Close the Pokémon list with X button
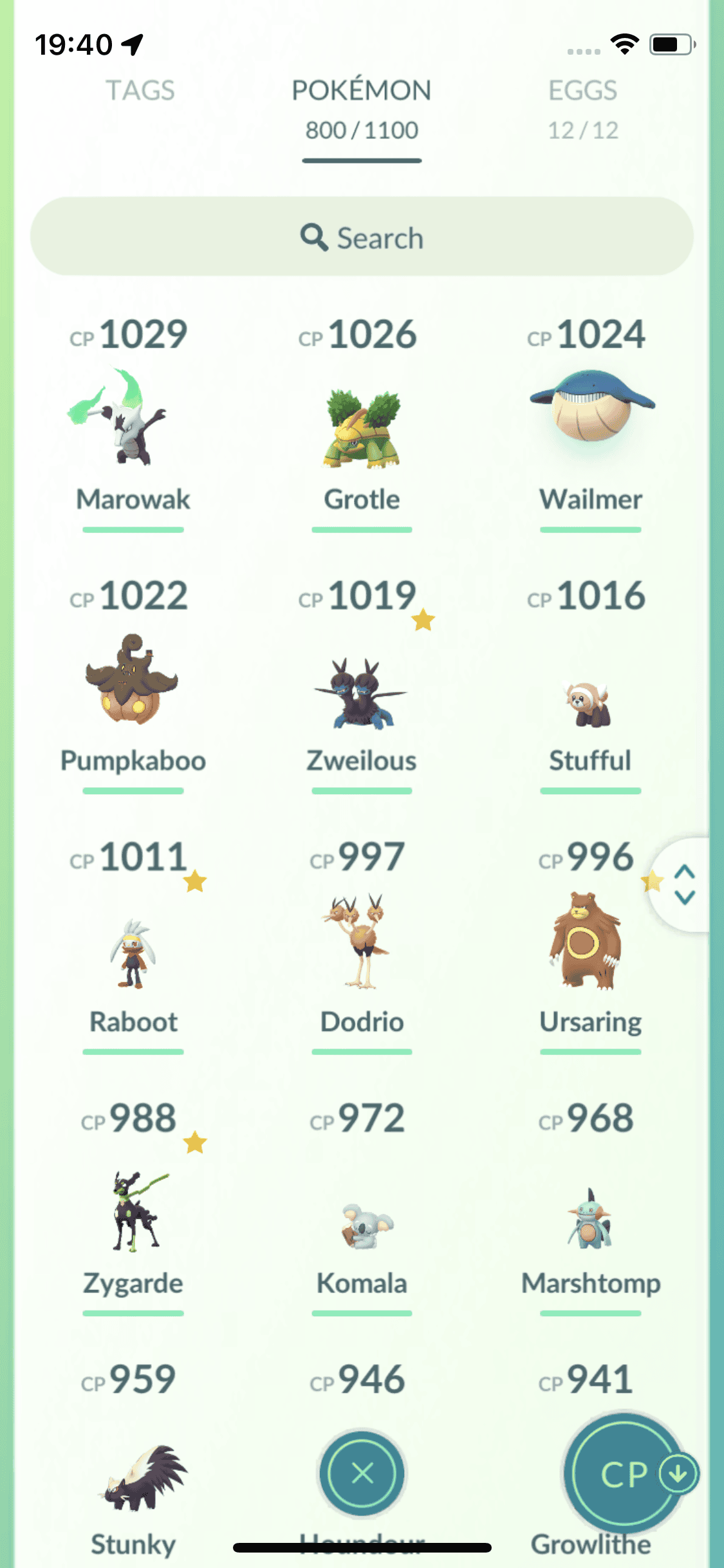 [362, 1473]
